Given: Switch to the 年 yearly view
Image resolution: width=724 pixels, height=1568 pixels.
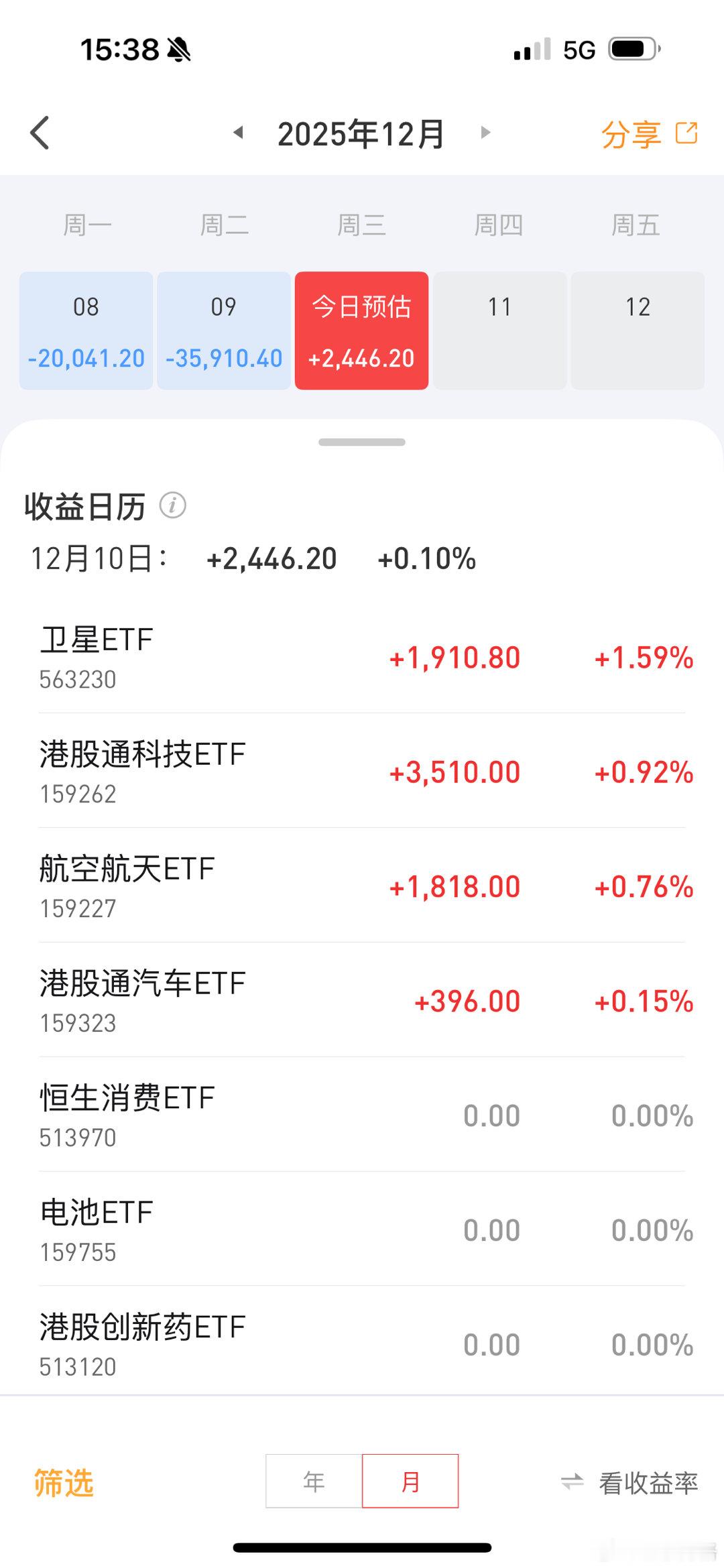Looking at the screenshot, I should (314, 1482).
